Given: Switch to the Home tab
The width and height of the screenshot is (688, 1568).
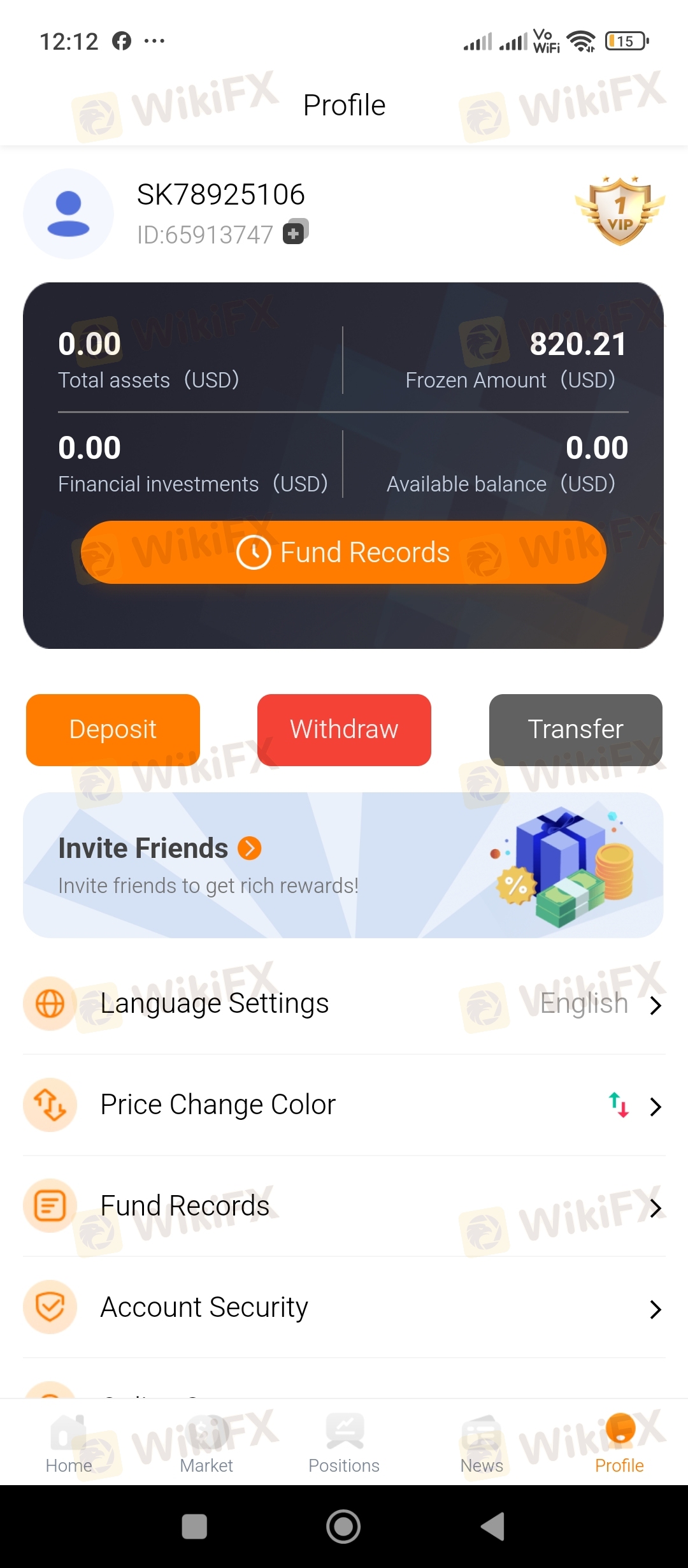Looking at the screenshot, I should [69, 1444].
